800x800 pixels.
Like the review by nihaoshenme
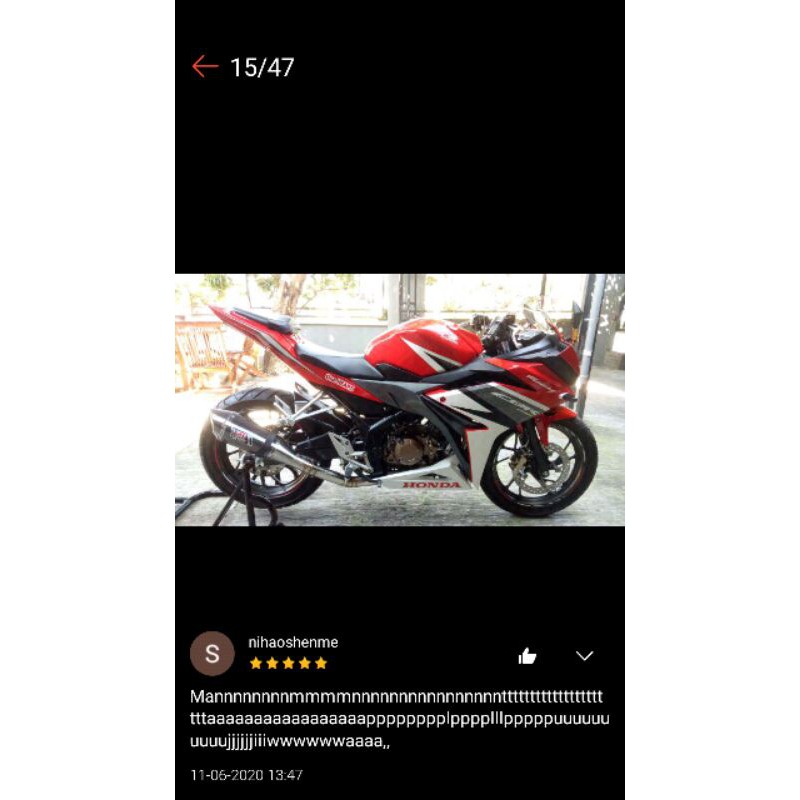point(527,656)
